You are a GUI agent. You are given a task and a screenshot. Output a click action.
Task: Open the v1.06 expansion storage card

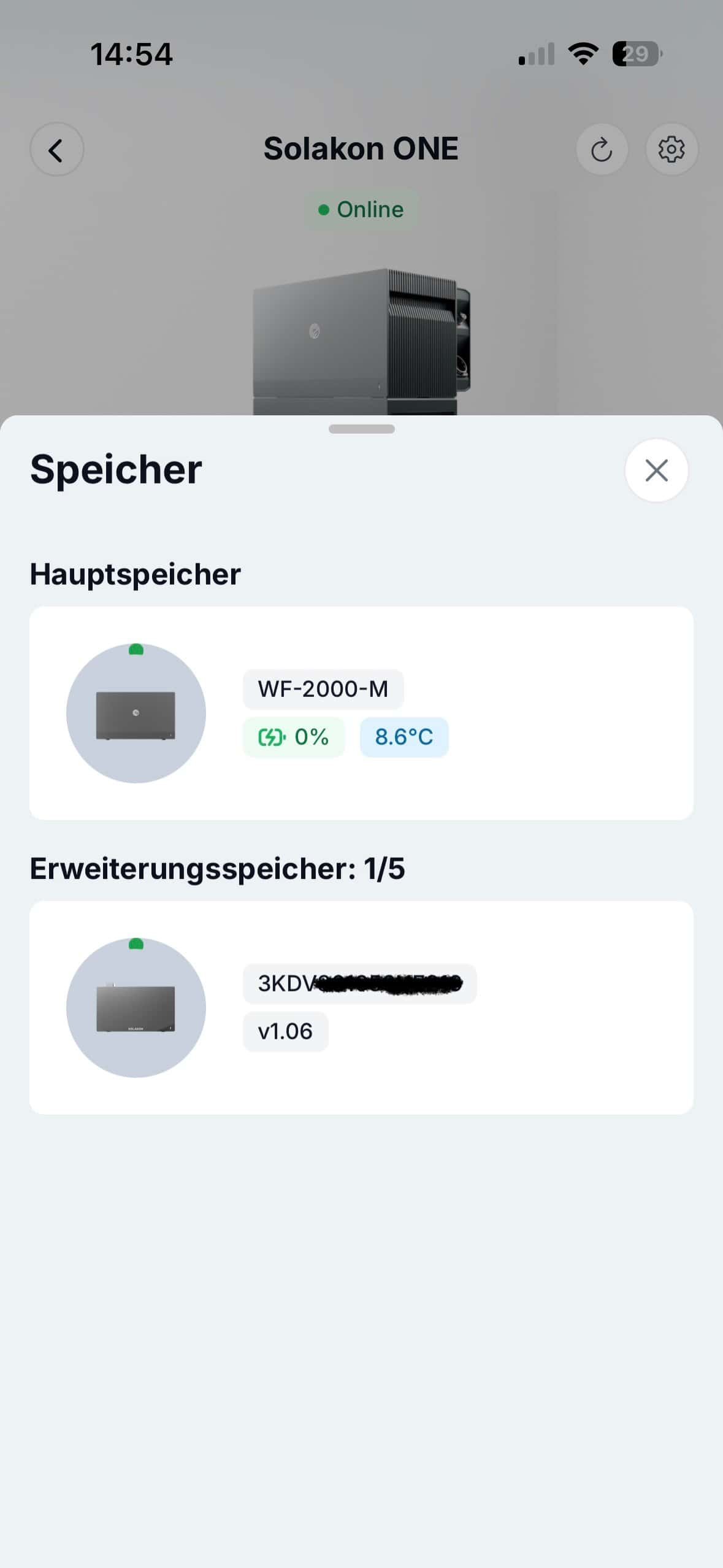pos(361,1007)
